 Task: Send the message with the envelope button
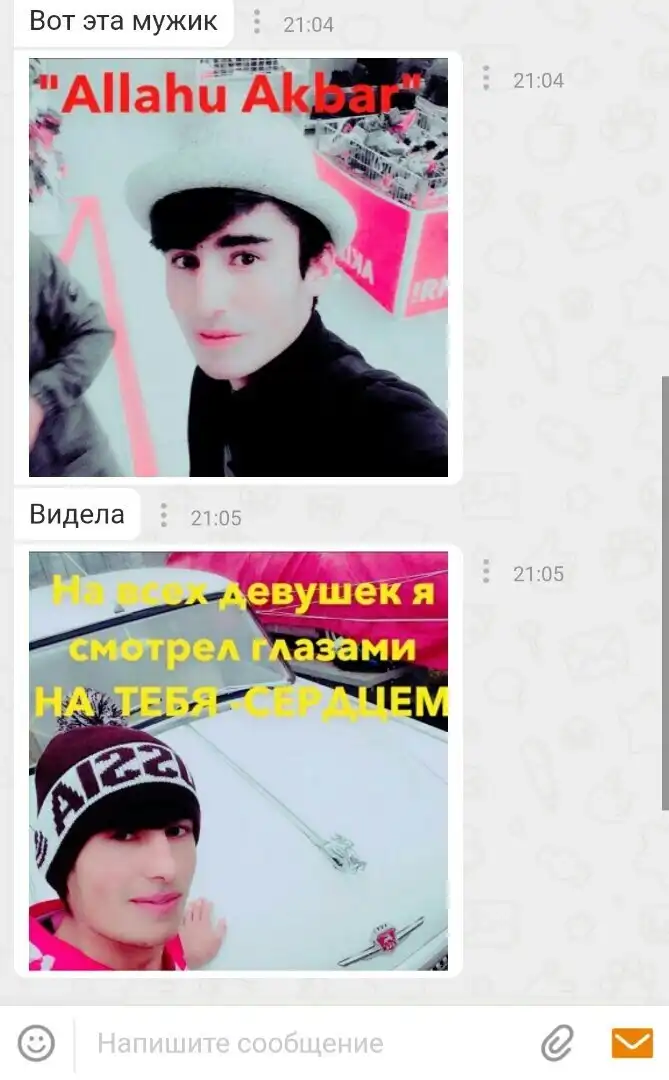click(x=632, y=1043)
